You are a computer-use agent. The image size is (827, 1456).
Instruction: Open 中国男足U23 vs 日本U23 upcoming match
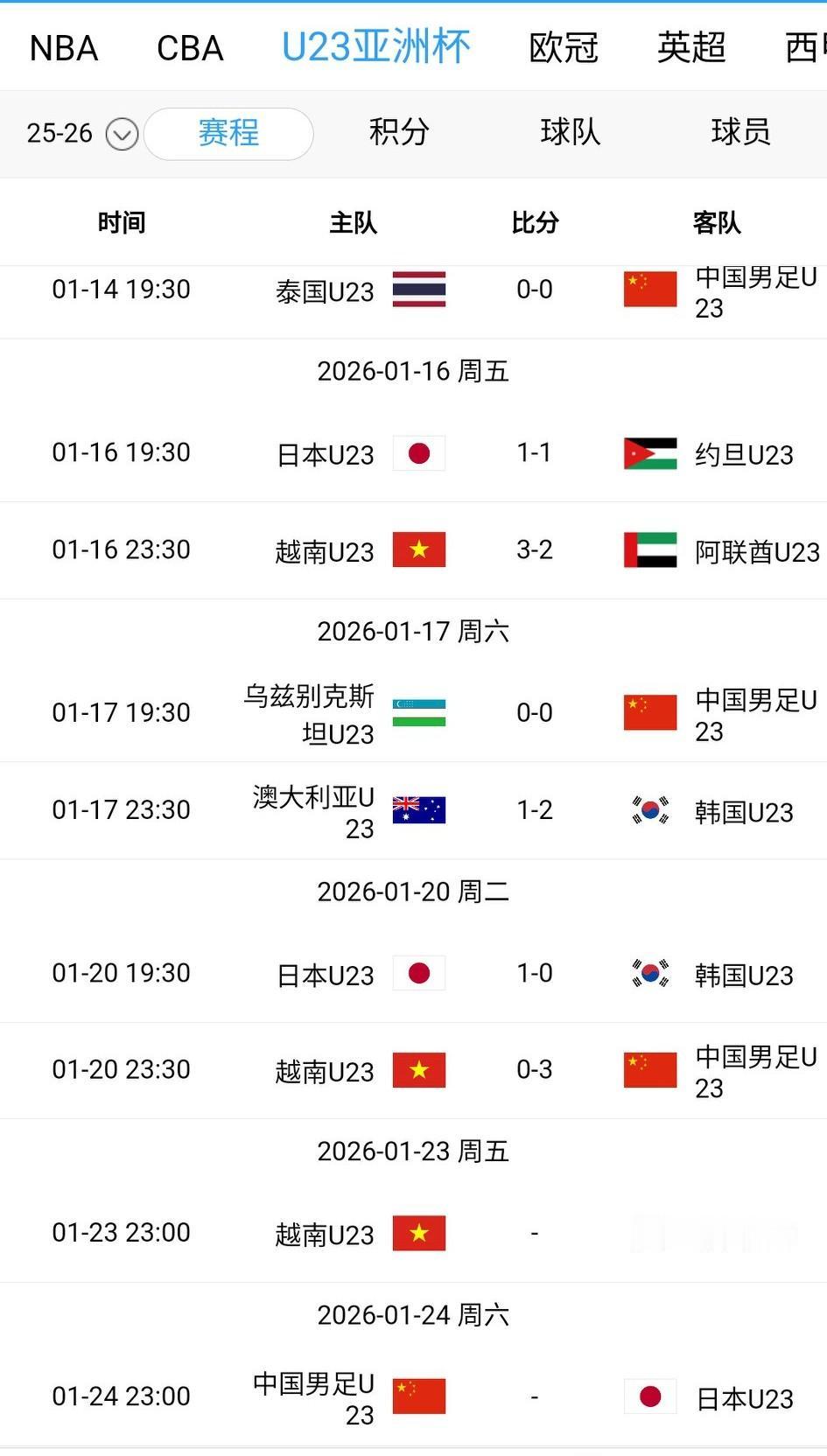[534, 1397]
